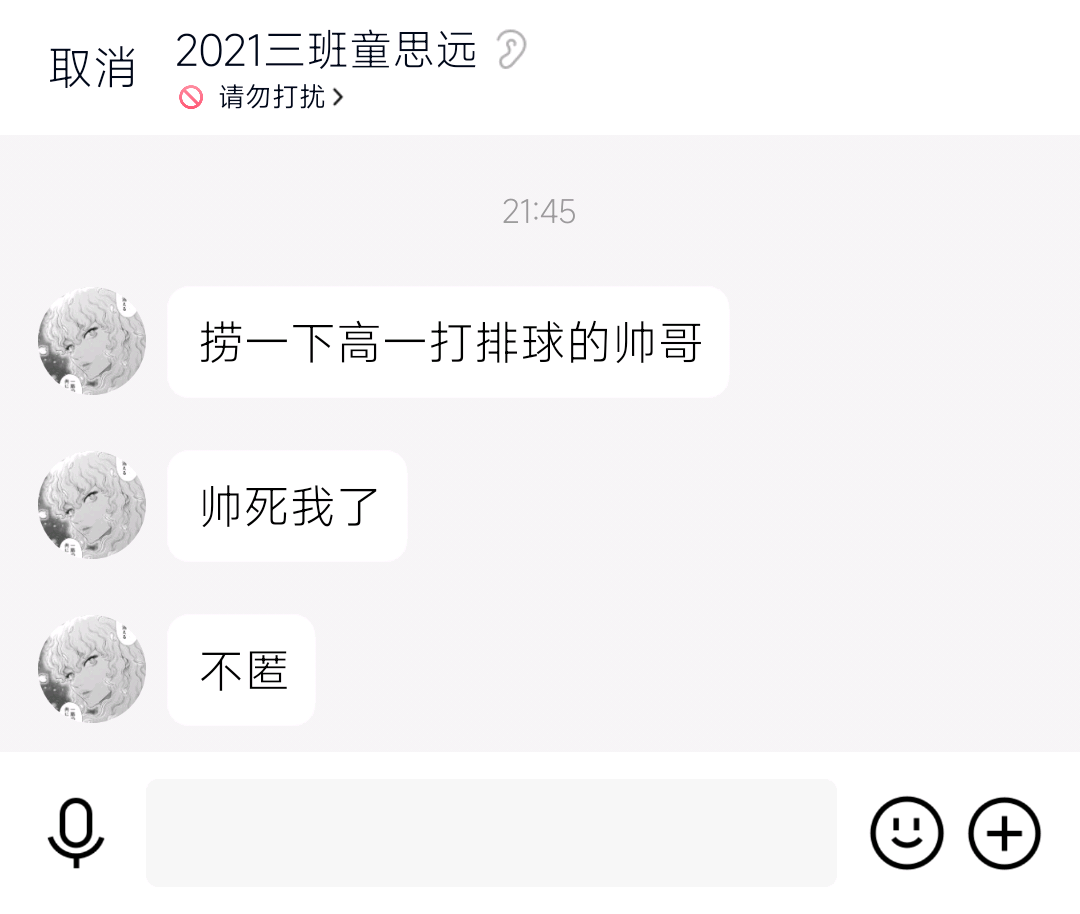1080x914 pixels.
Task: Open the plus attachments menu
Action: tap(1004, 832)
